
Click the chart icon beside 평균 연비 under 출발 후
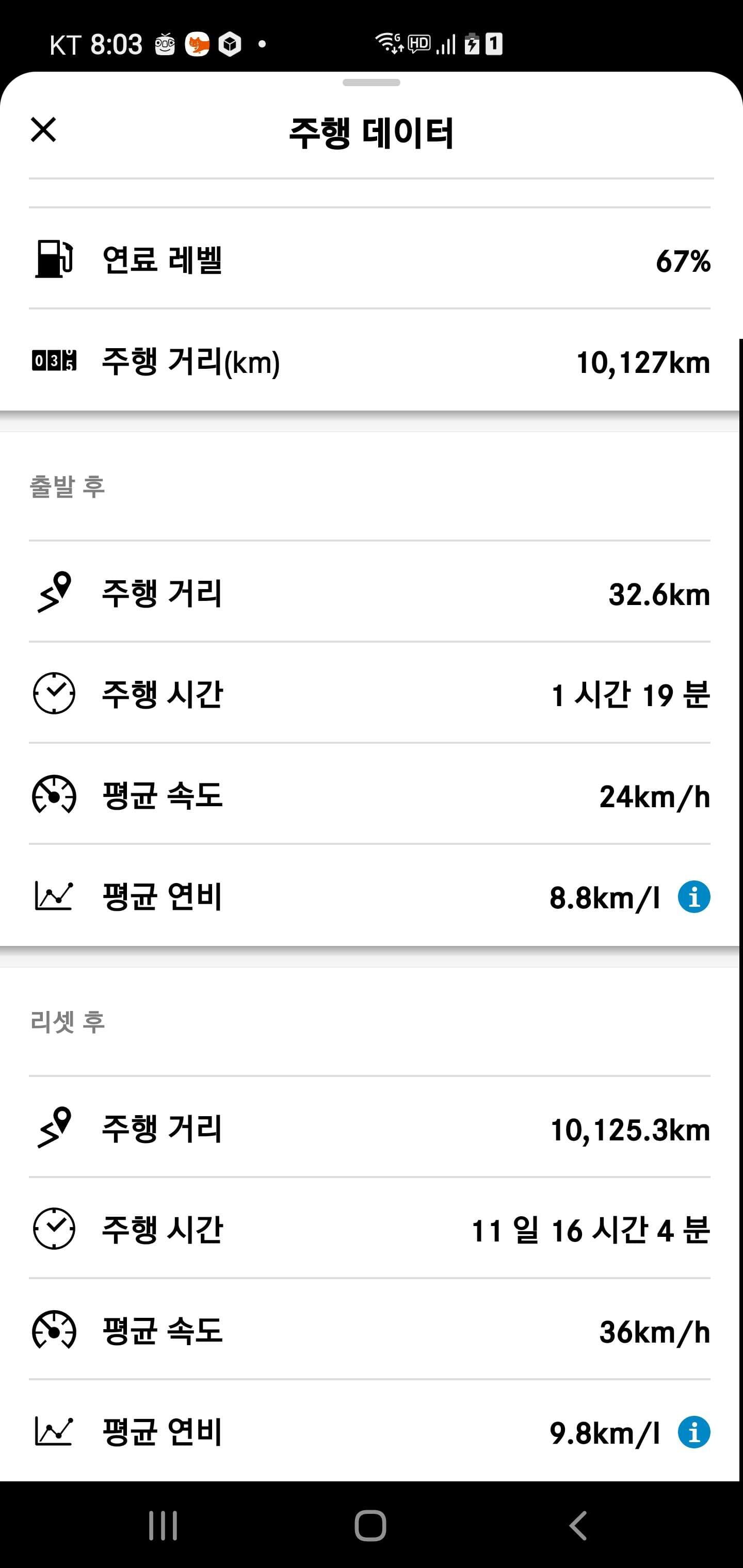[x=54, y=896]
